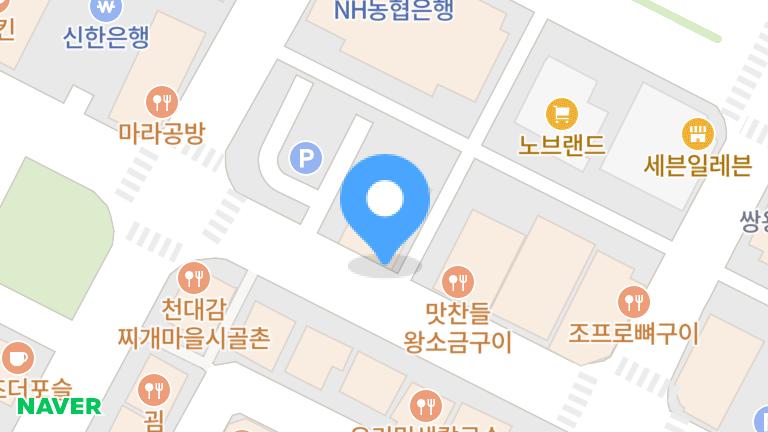This screenshot has height=432, width=768.
Task: Select the 조프로뼈구이 restaurant marker
Action: pyautogui.click(x=633, y=299)
